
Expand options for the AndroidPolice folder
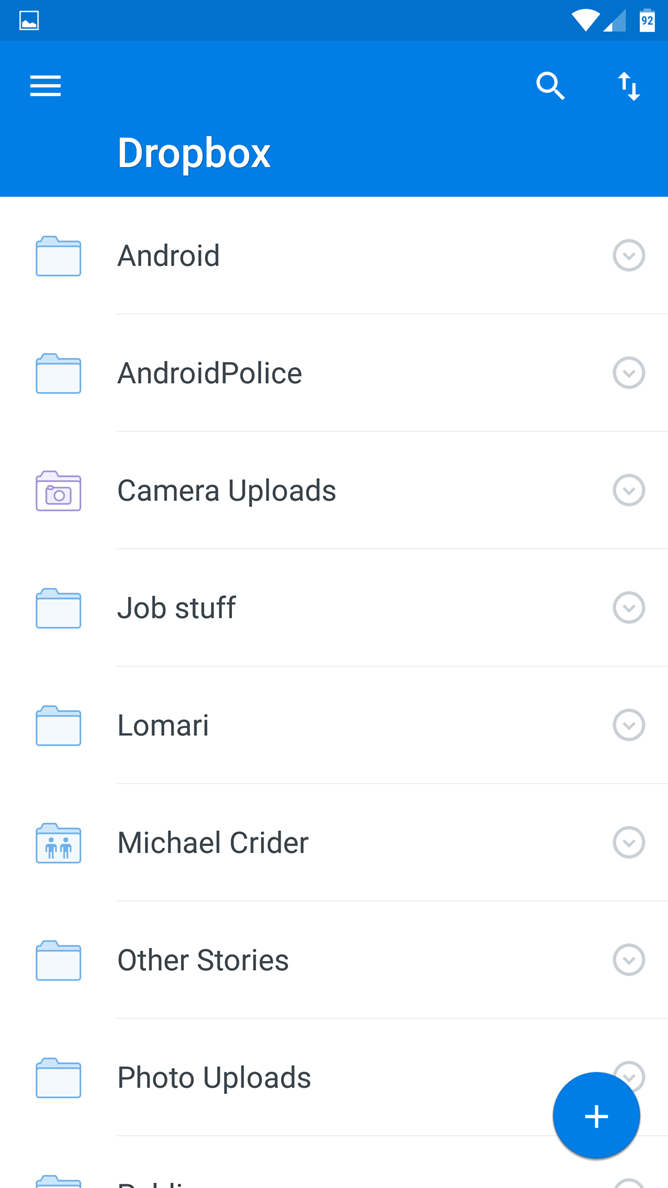click(x=629, y=373)
